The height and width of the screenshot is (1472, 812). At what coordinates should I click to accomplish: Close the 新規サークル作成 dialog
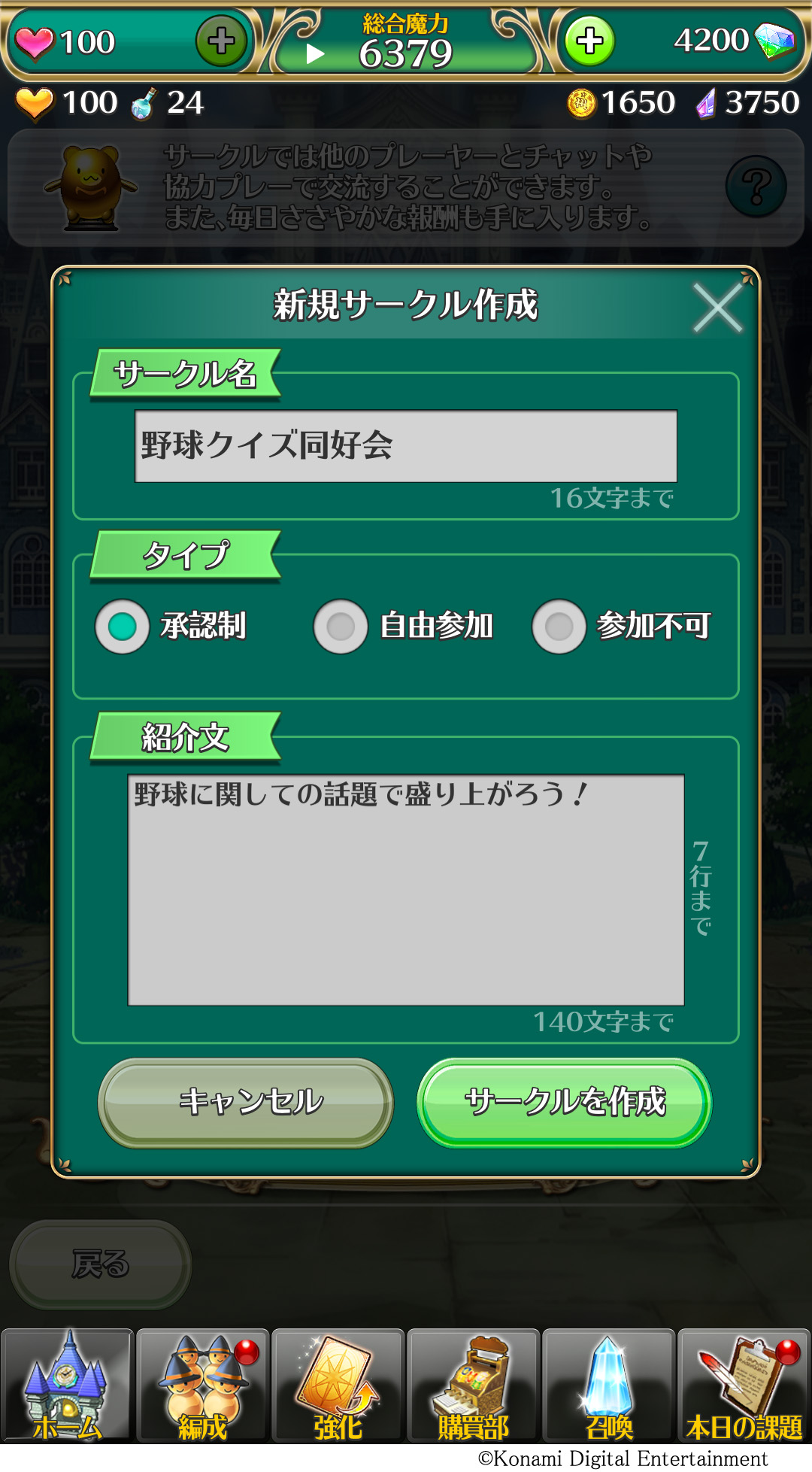[x=718, y=308]
